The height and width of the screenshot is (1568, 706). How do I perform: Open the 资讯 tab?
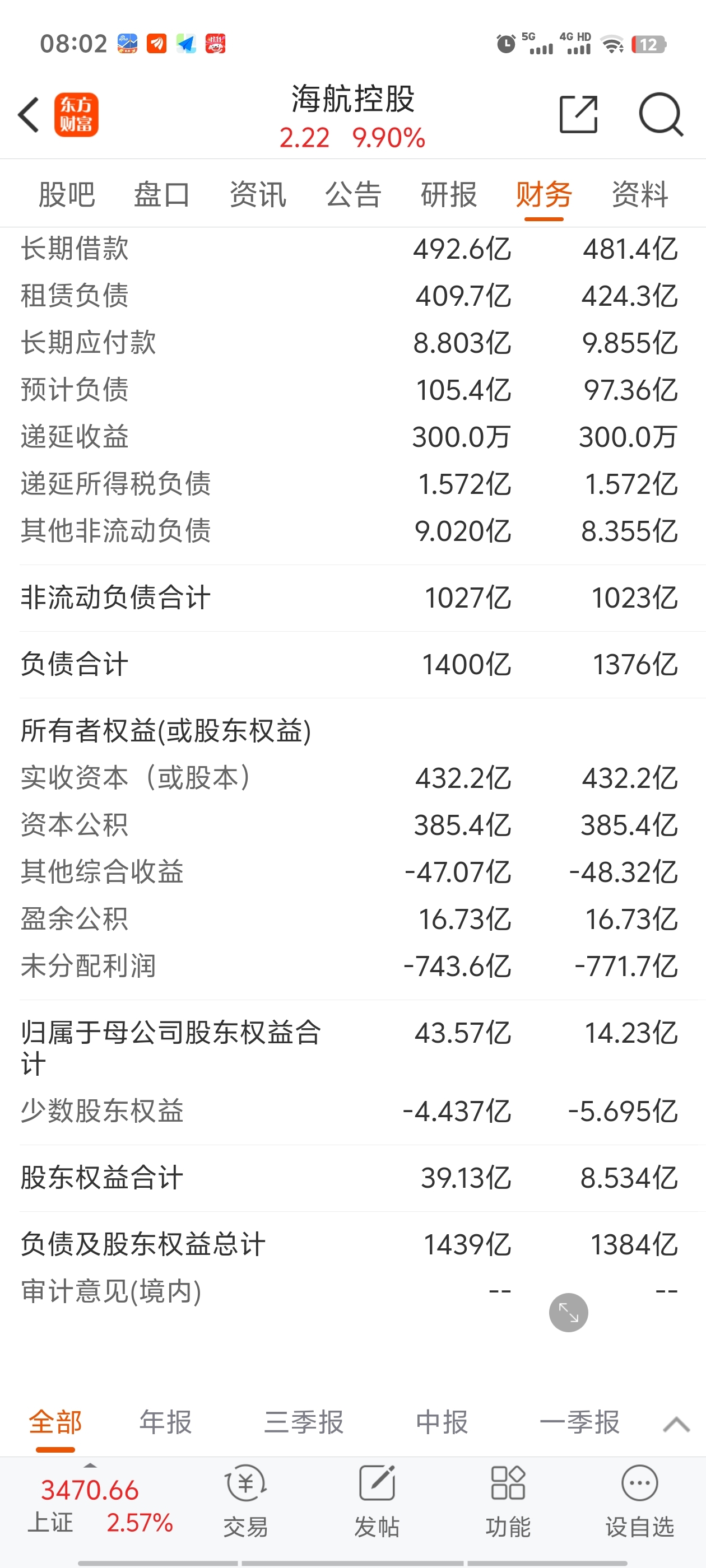(258, 195)
